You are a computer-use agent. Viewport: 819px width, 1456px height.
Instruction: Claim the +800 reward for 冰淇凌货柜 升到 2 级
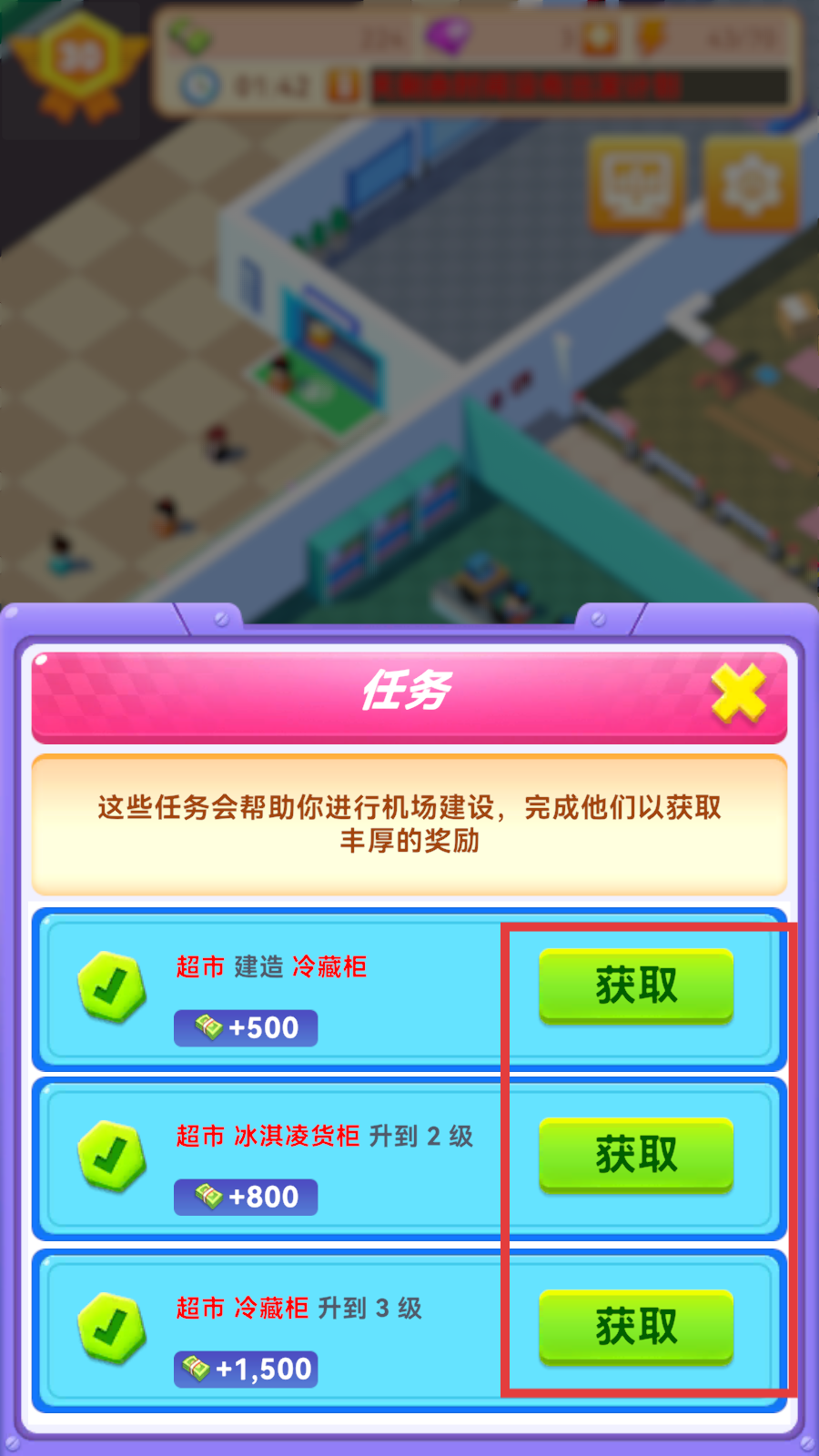636,1155
